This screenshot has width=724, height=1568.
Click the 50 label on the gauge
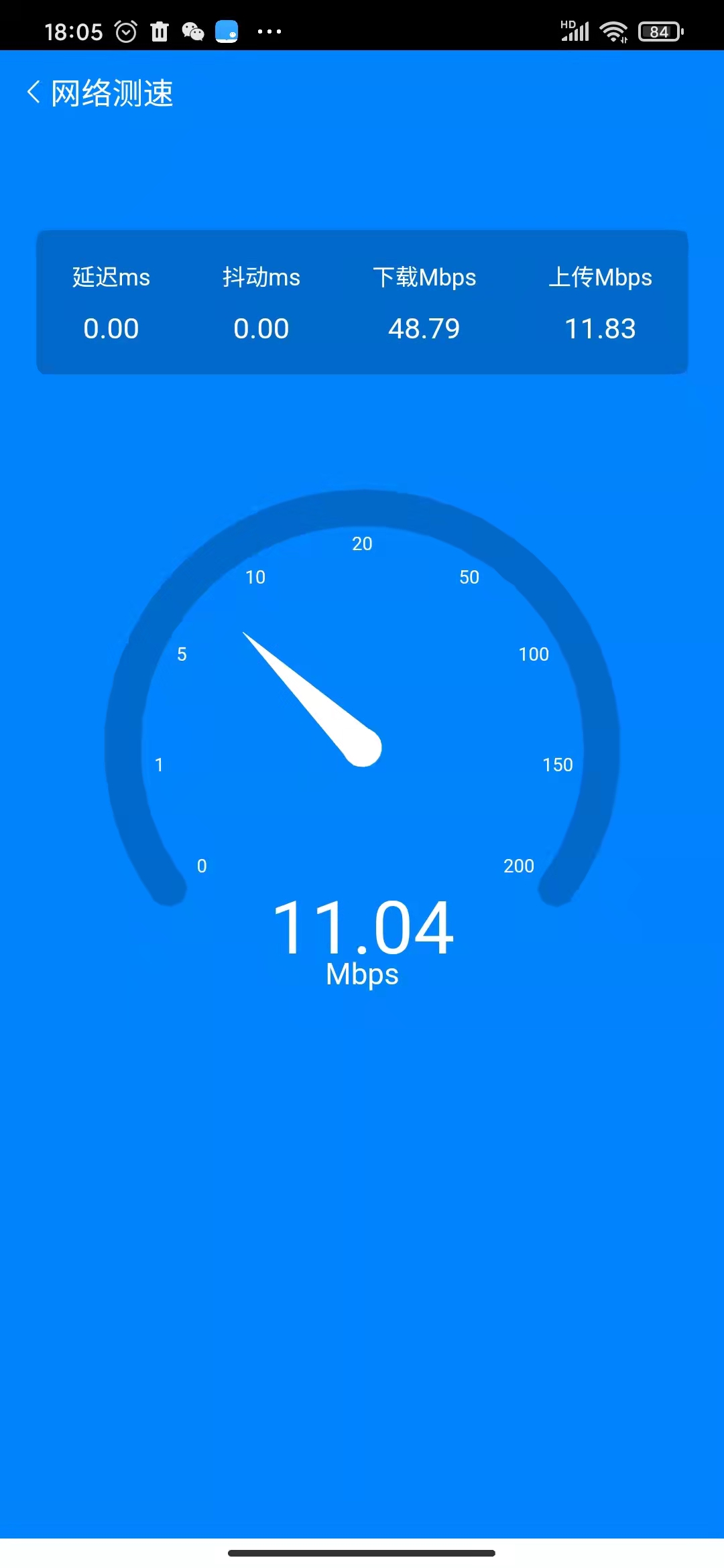[469, 576]
